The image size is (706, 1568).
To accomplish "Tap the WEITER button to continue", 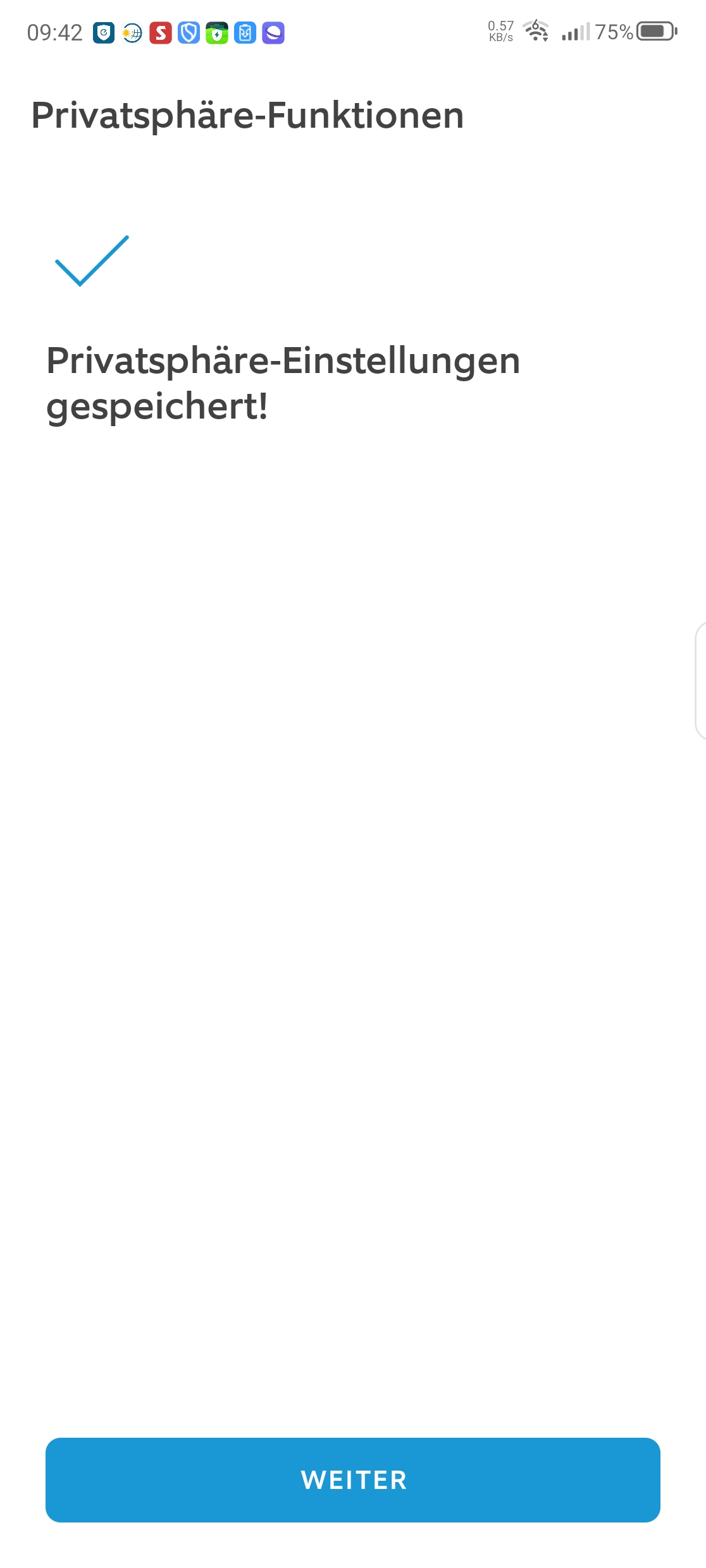I will coord(353,1479).
